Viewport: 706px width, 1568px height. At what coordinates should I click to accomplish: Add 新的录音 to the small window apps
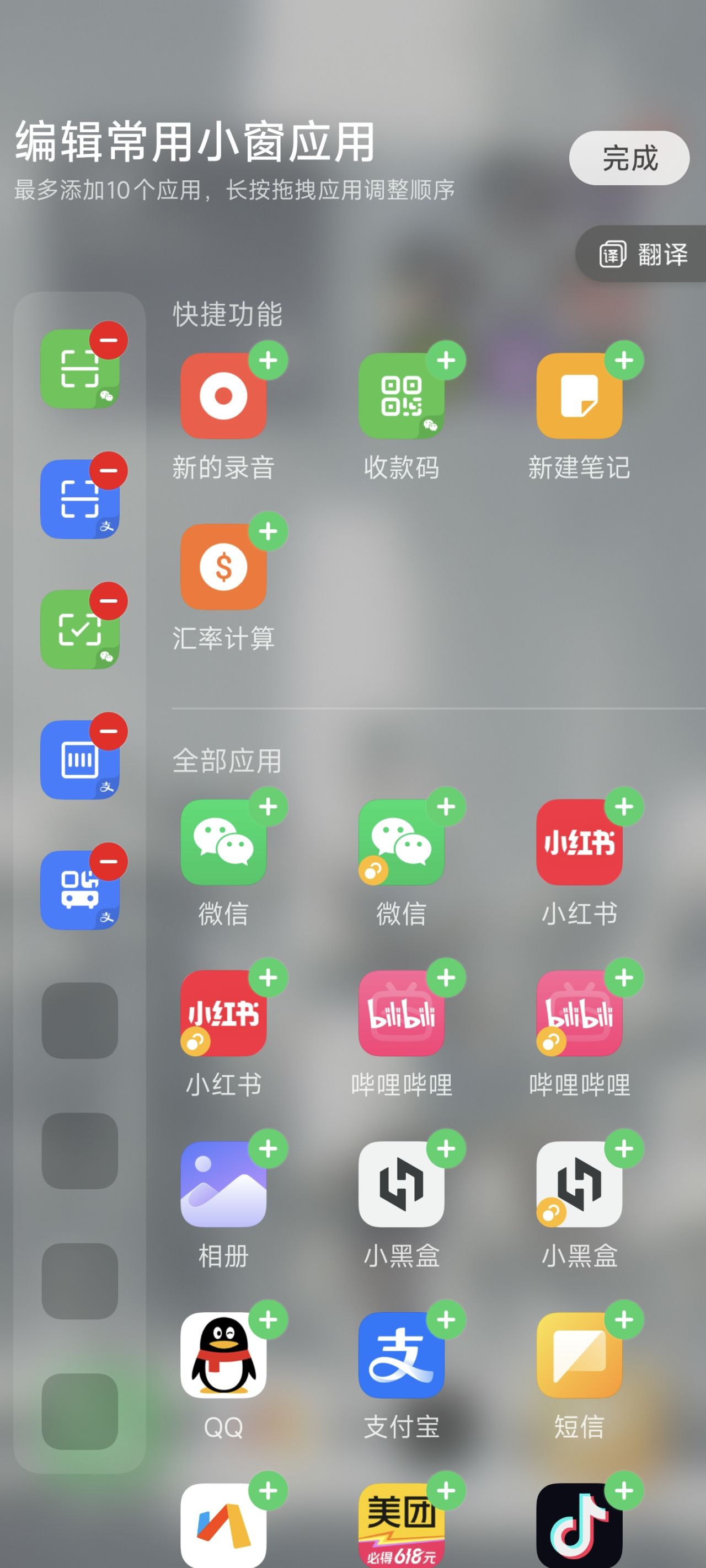point(268,361)
